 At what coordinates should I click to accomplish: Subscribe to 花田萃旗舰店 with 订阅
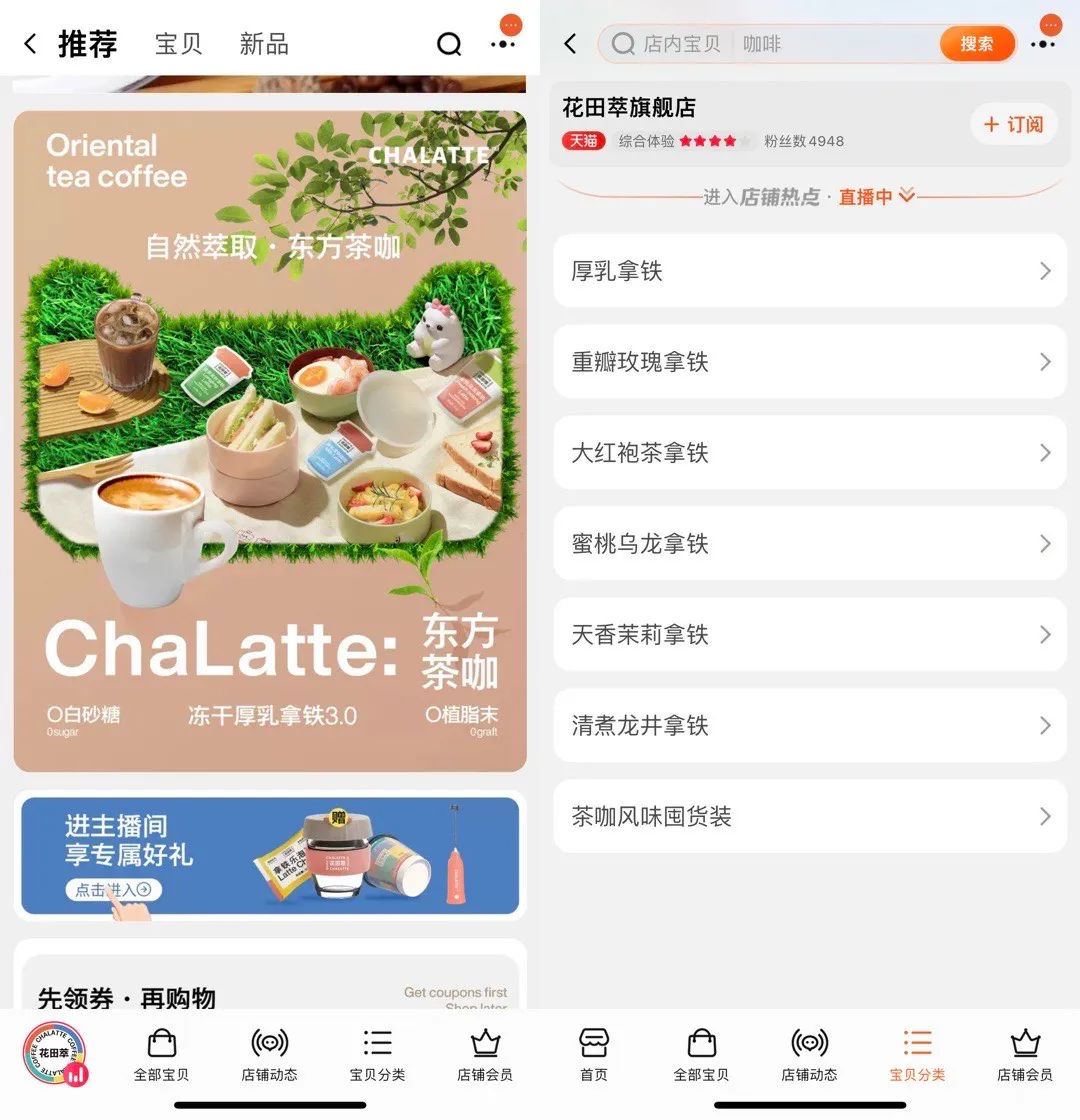tap(1013, 124)
